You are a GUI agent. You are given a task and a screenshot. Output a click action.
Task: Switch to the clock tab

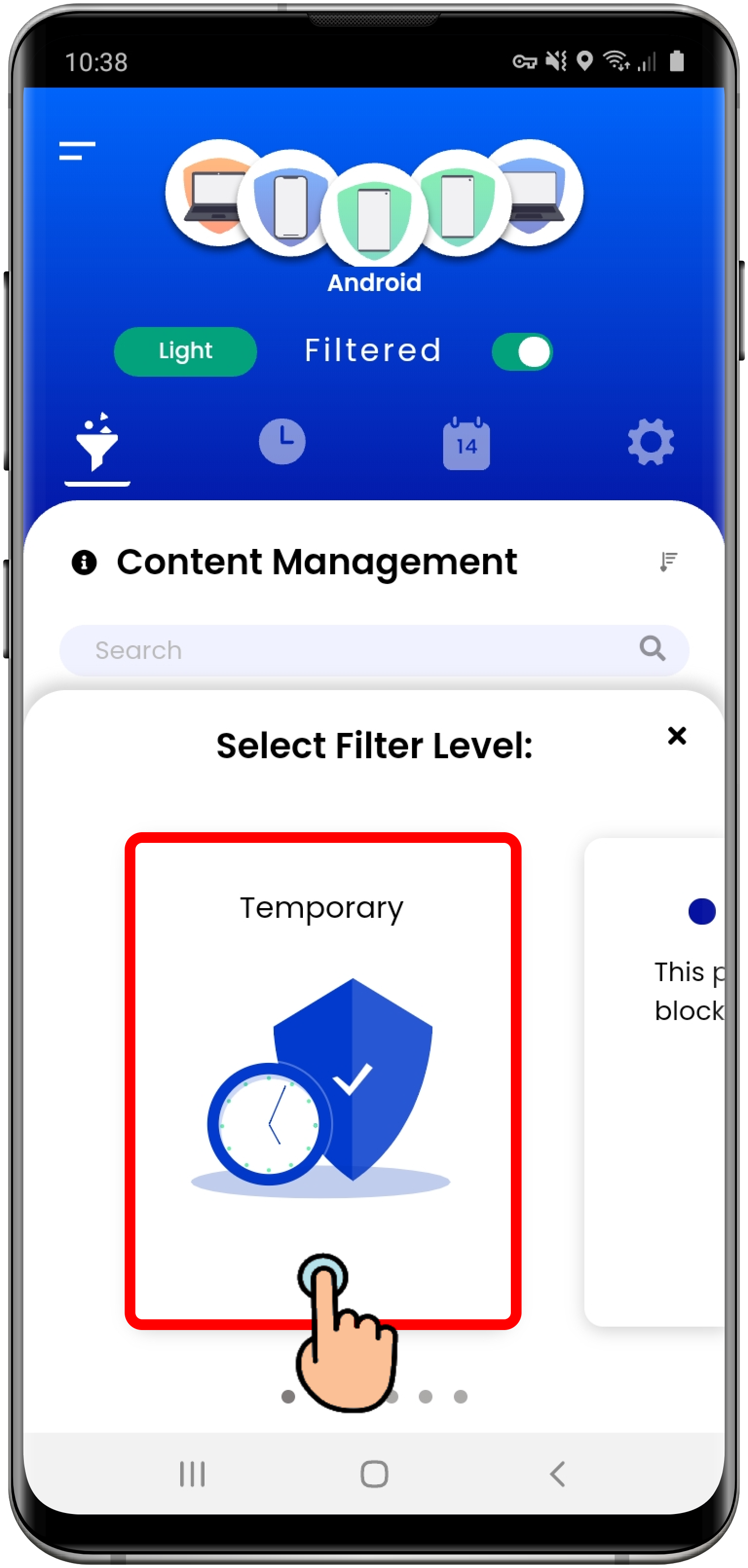(x=282, y=441)
